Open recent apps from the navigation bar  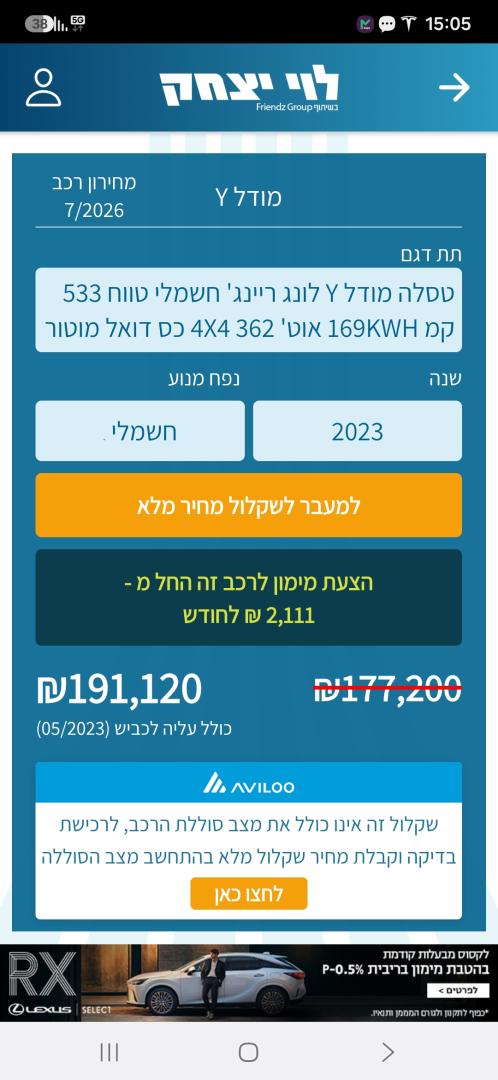(x=109, y=1052)
